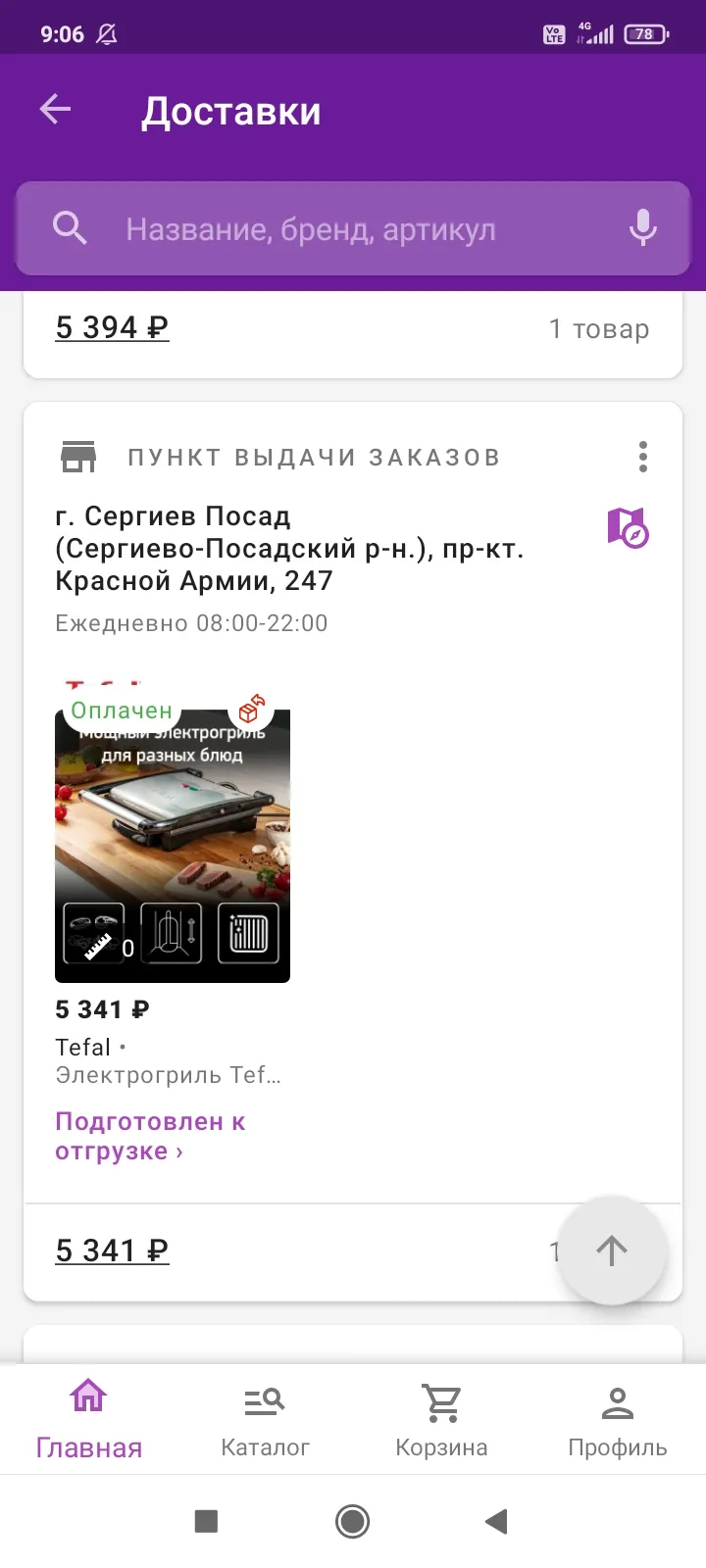The width and height of the screenshot is (706, 1568).
Task: Jump back to top with arrow button
Action: tap(612, 1250)
